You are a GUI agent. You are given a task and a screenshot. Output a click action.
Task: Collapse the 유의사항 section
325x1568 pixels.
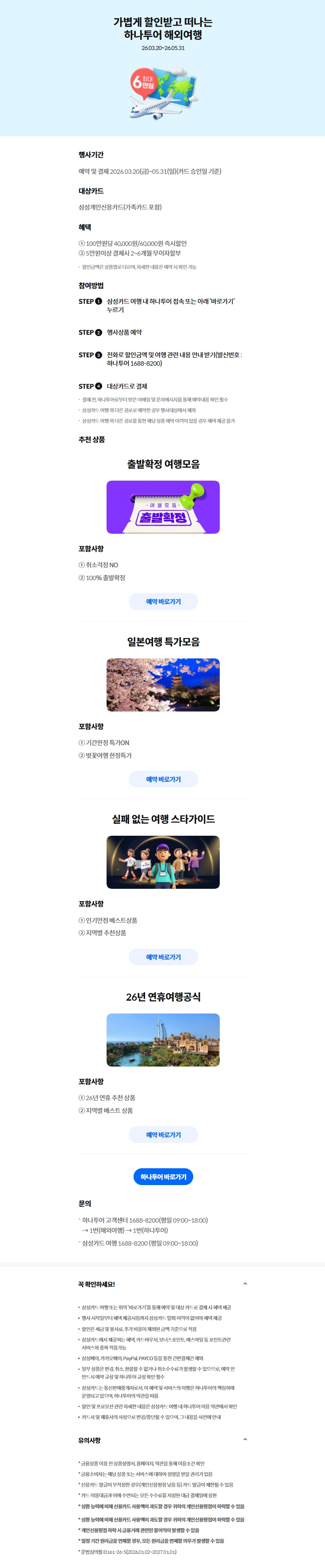pos(245,1440)
